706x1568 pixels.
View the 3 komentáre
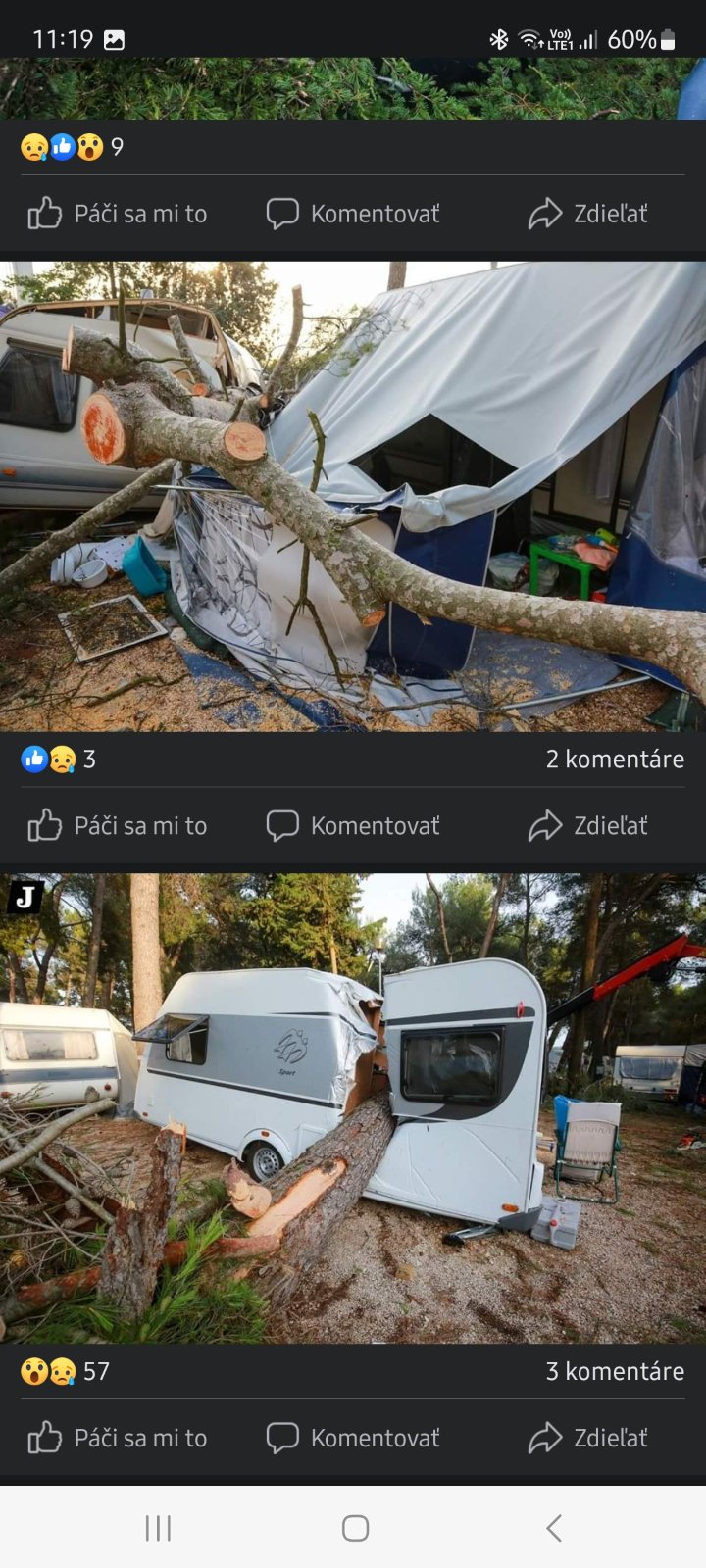(615, 1371)
